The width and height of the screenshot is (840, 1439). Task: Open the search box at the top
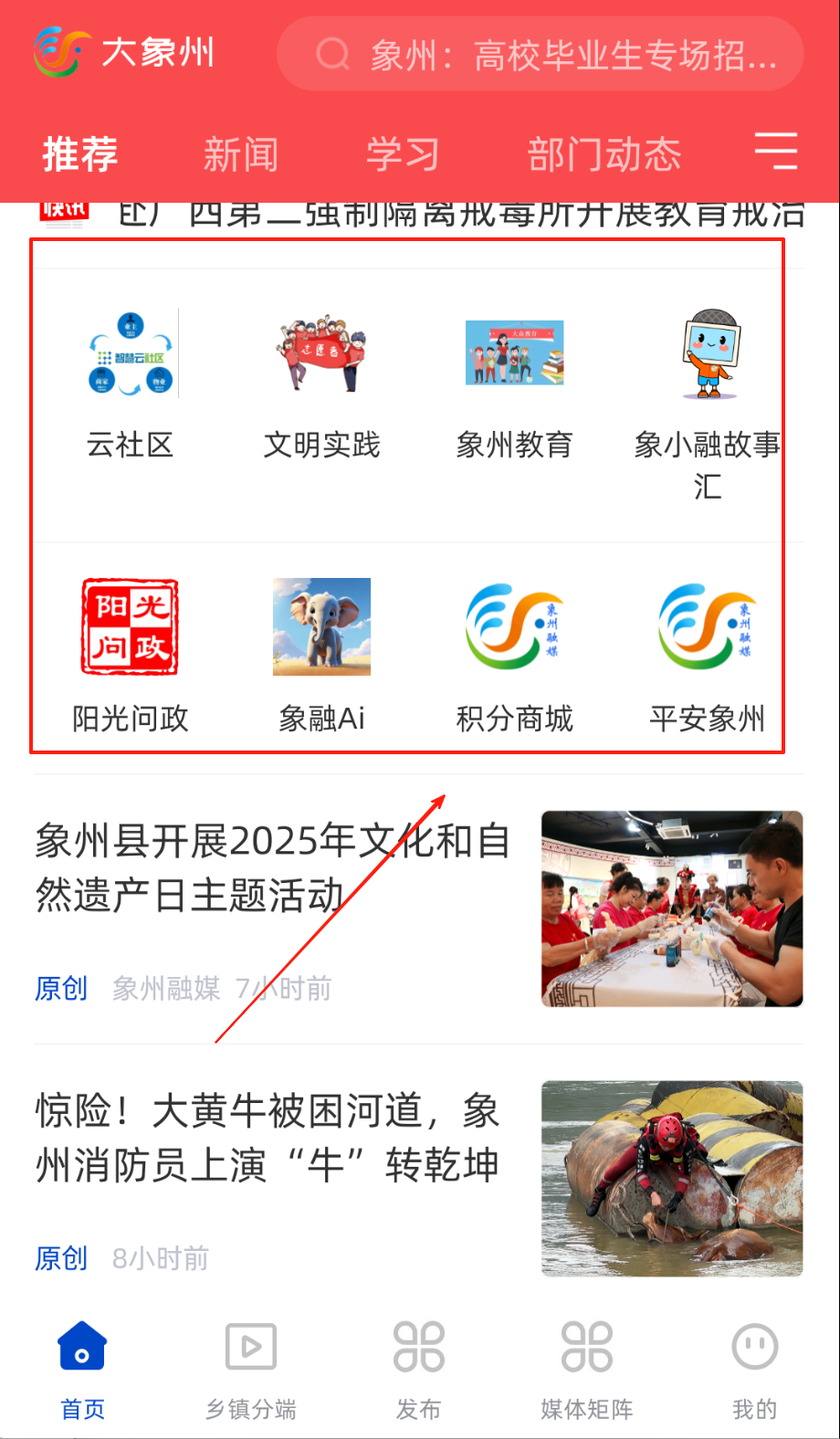(x=540, y=55)
